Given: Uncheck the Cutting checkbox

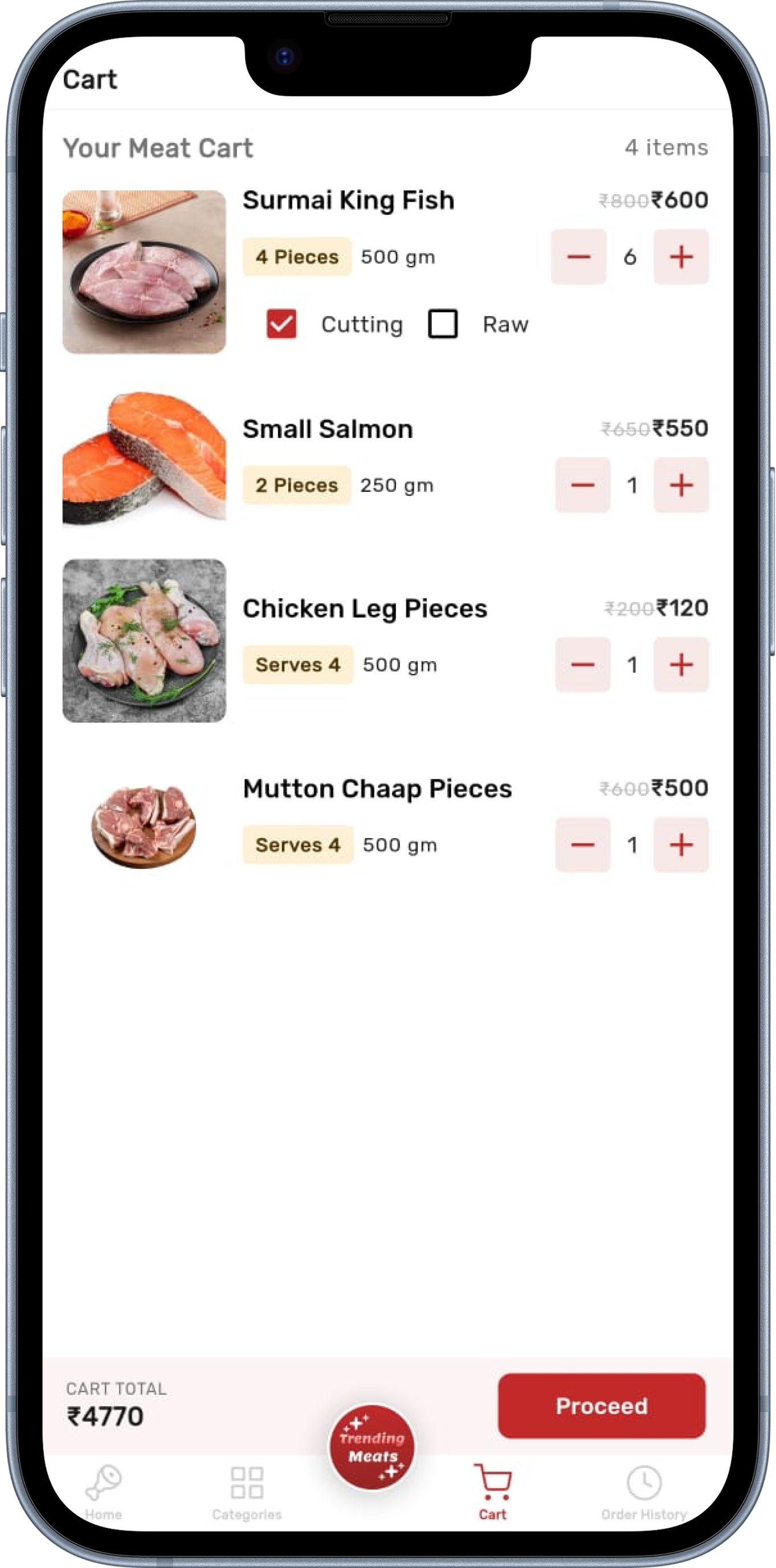Looking at the screenshot, I should tap(281, 324).
